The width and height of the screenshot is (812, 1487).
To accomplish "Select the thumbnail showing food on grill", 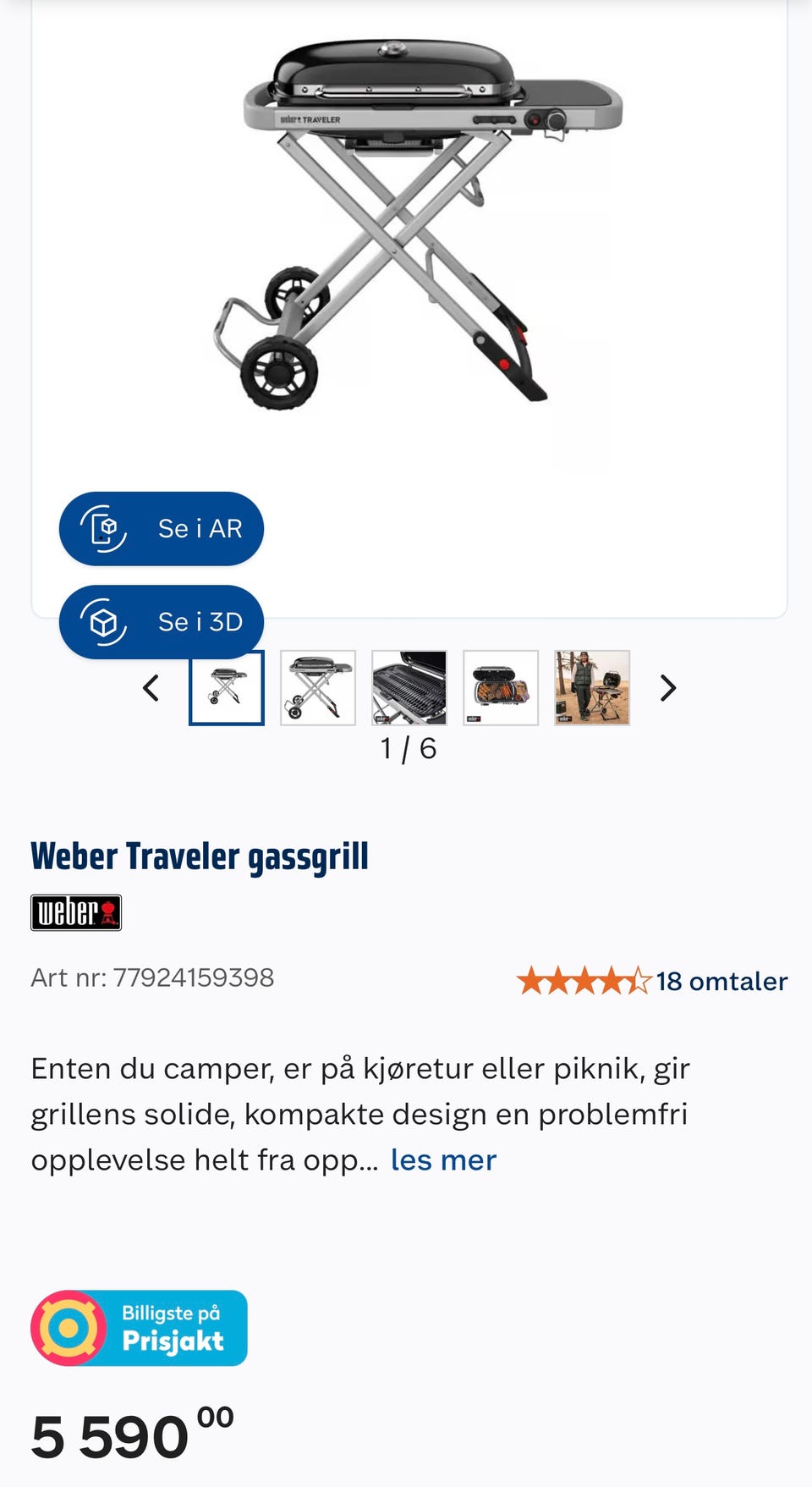I will (x=500, y=688).
